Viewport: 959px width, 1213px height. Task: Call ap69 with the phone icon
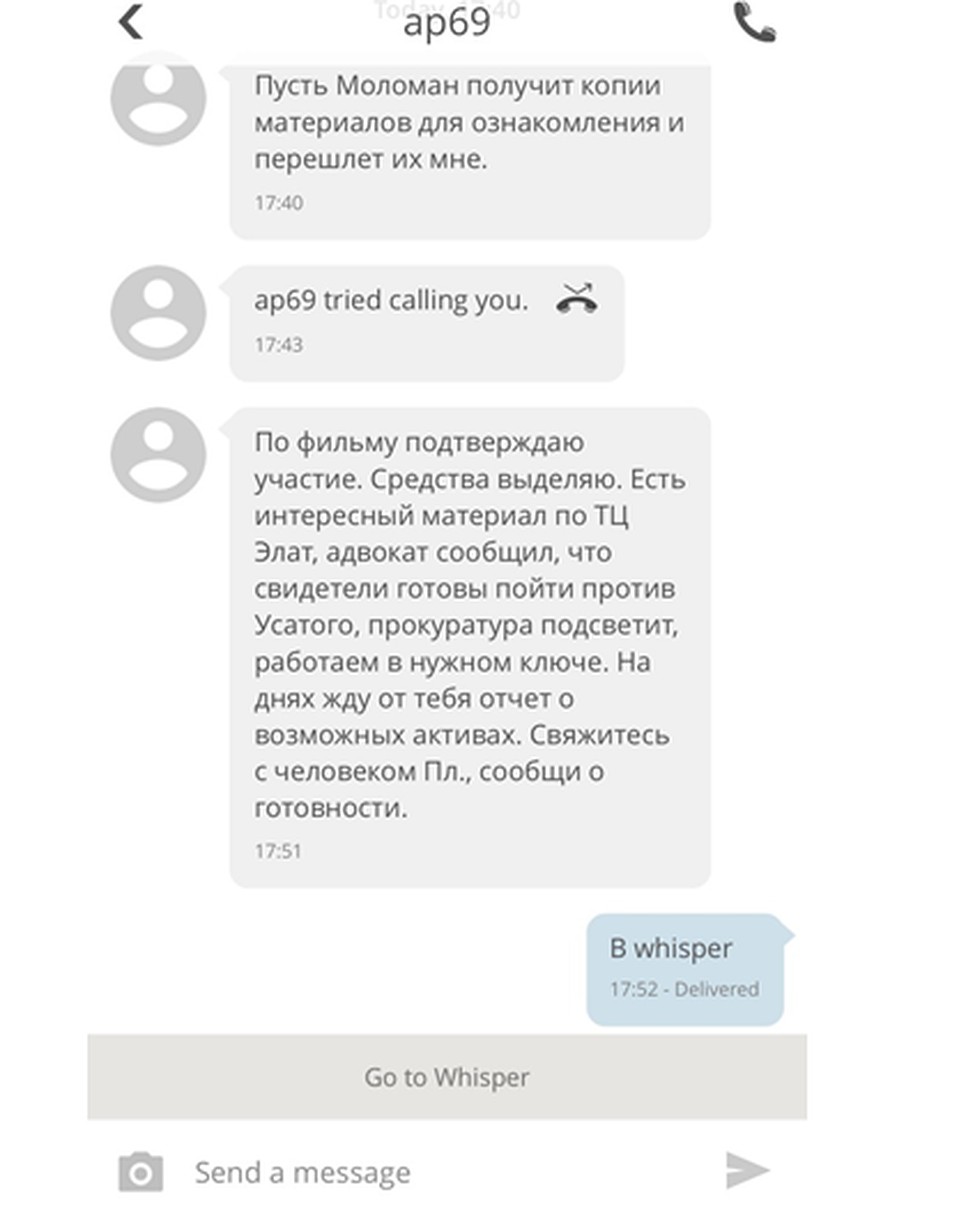coord(754,22)
